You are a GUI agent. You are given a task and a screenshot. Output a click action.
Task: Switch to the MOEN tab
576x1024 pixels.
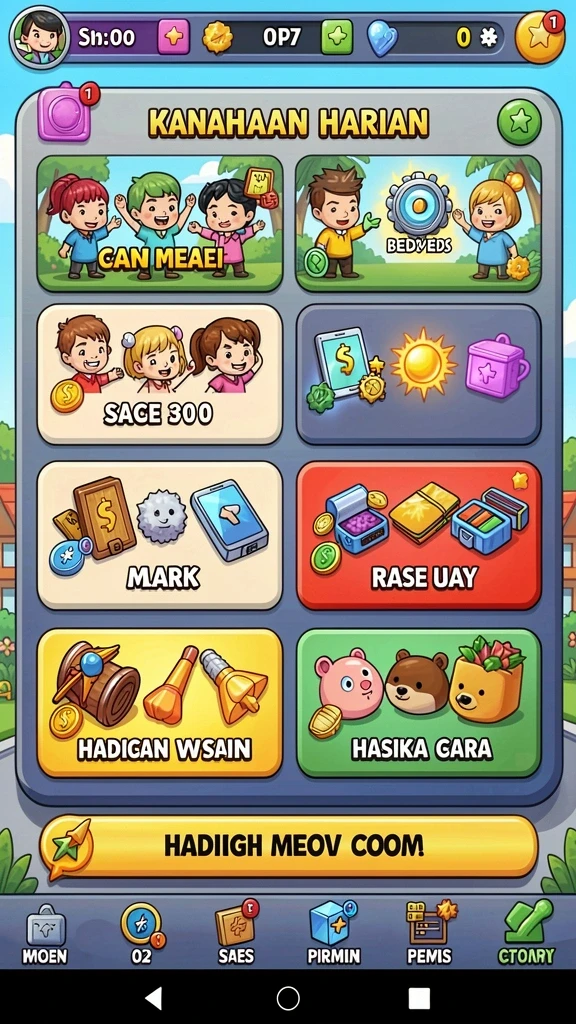click(x=45, y=934)
